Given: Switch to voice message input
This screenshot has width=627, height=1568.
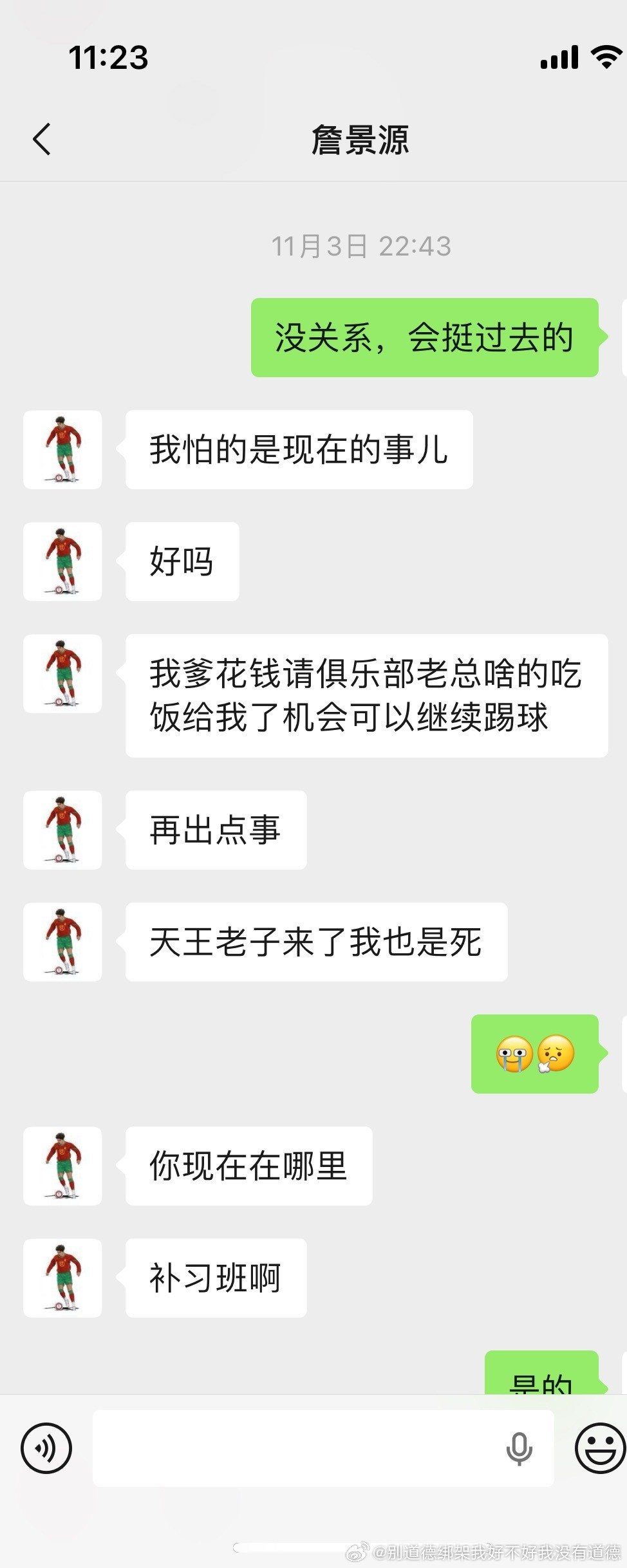Looking at the screenshot, I should point(46,1448).
